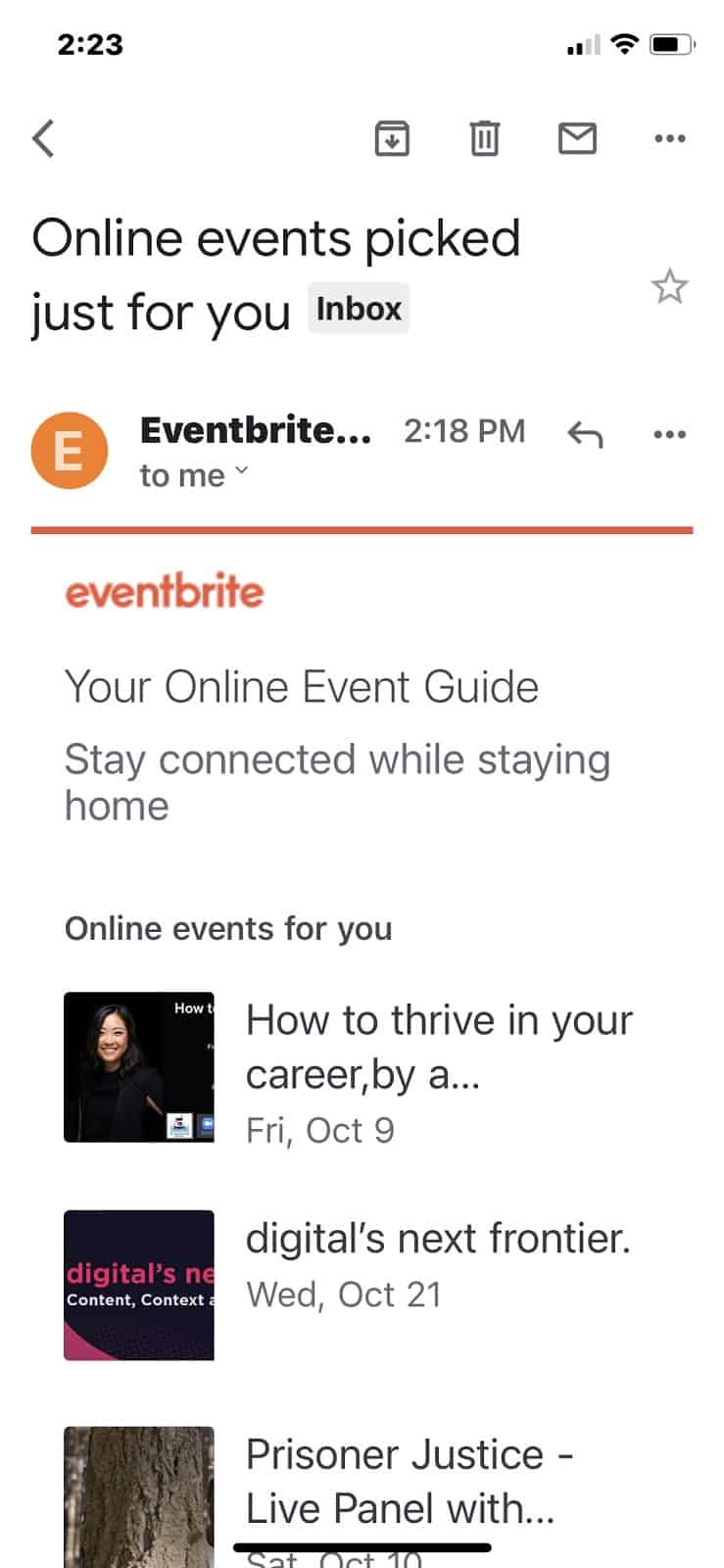This screenshot has height=1568, width=724.
Task: Open the 'How to thrive in your career' event
Action: [438, 1047]
